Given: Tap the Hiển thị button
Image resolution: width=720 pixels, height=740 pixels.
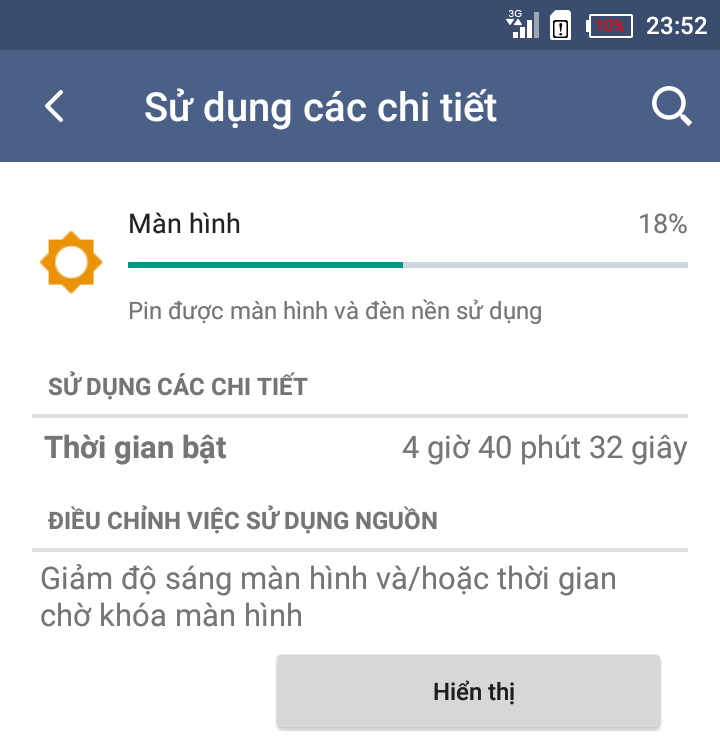Looking at the screenshot, I should pyautogui.click(x=468, y=691).
